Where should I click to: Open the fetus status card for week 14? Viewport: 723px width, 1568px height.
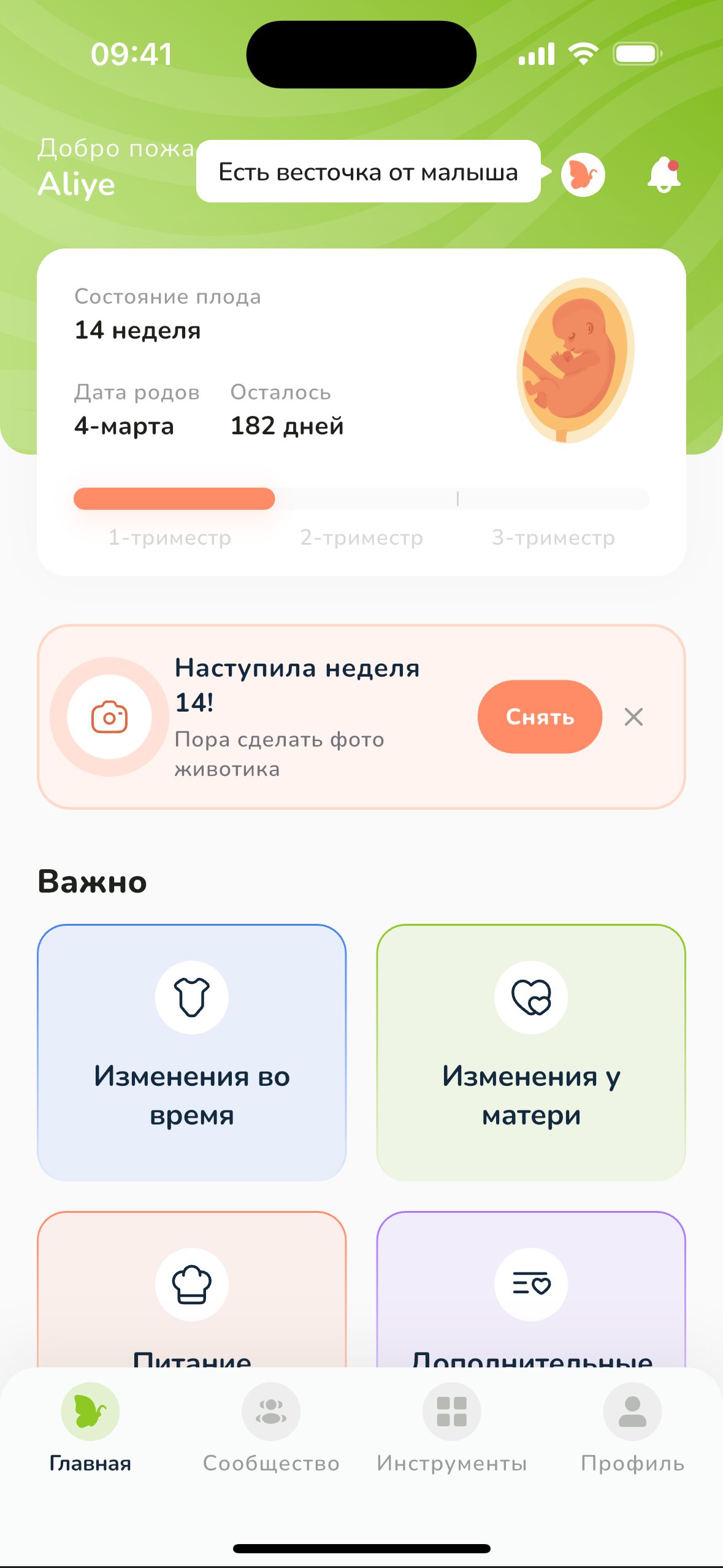(361, 412)
